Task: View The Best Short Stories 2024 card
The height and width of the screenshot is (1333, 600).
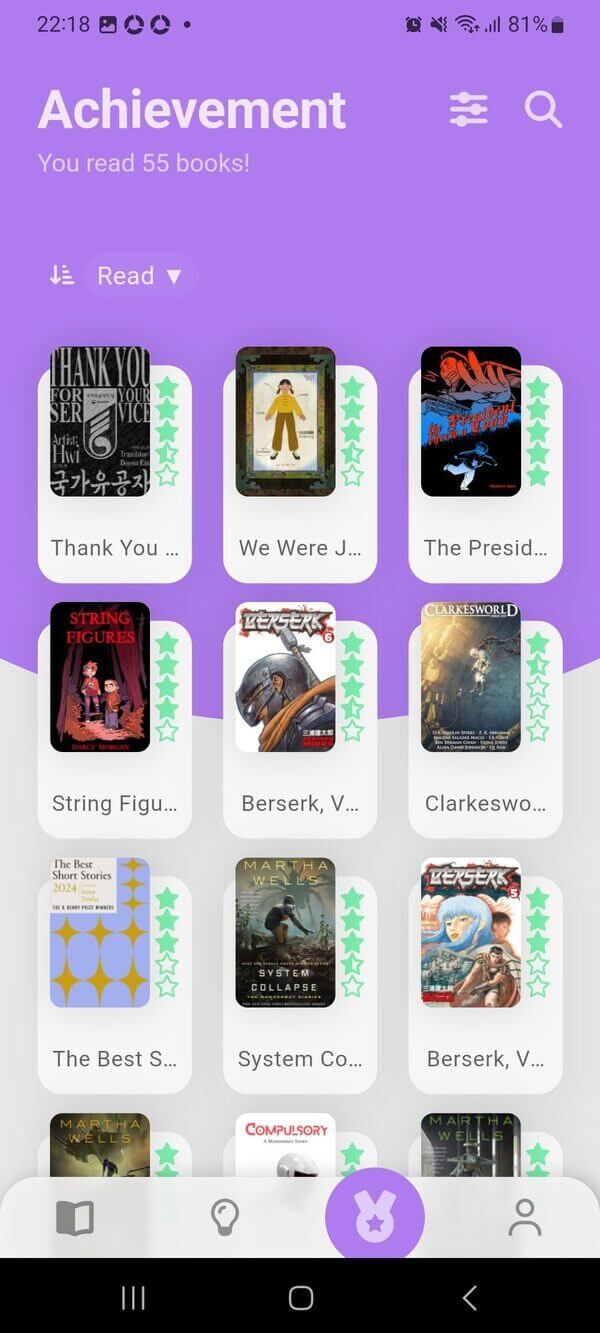Action: click(113, 975)
